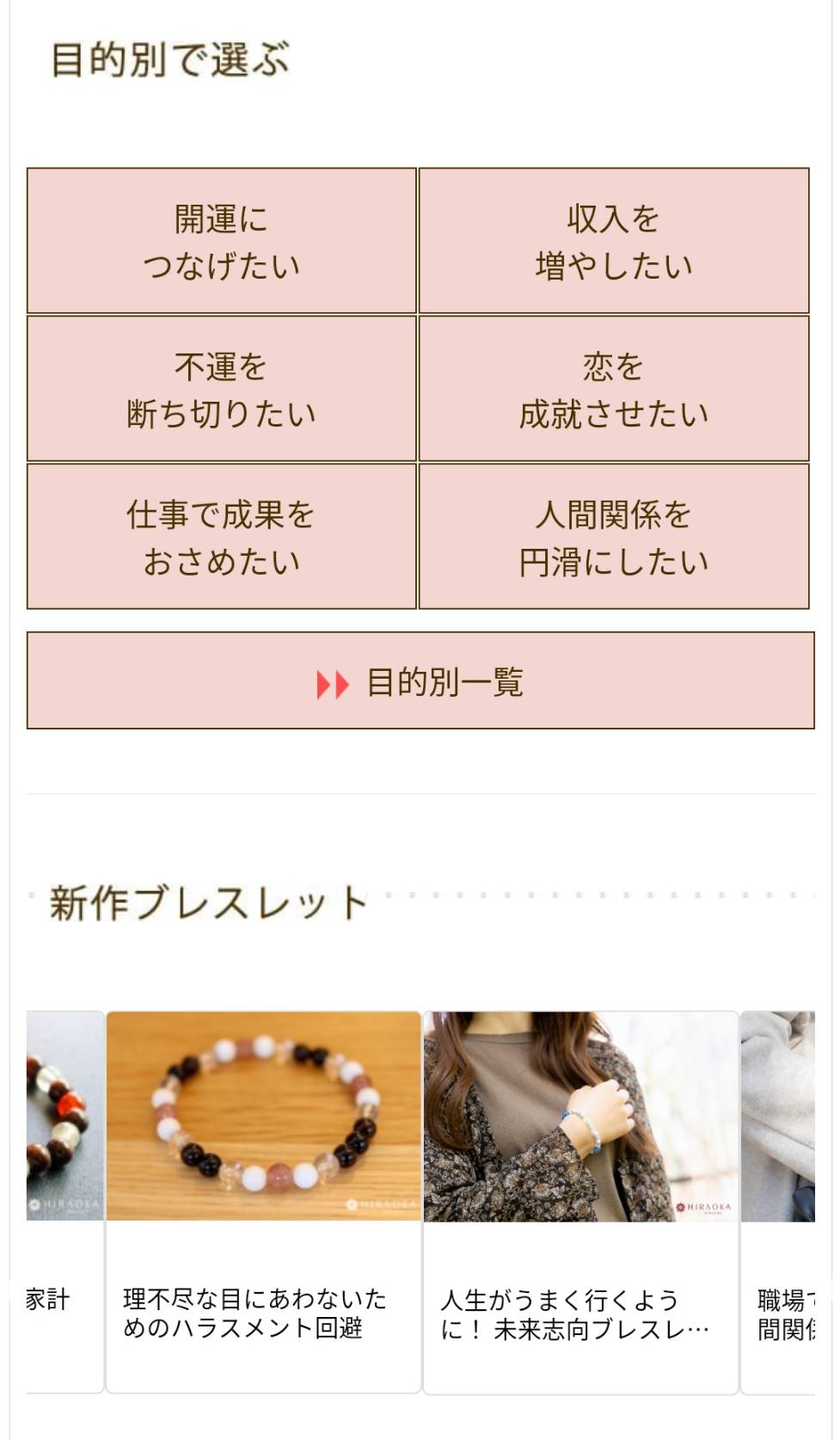Select 収入を増やしたい purpose

coord(614,241)
